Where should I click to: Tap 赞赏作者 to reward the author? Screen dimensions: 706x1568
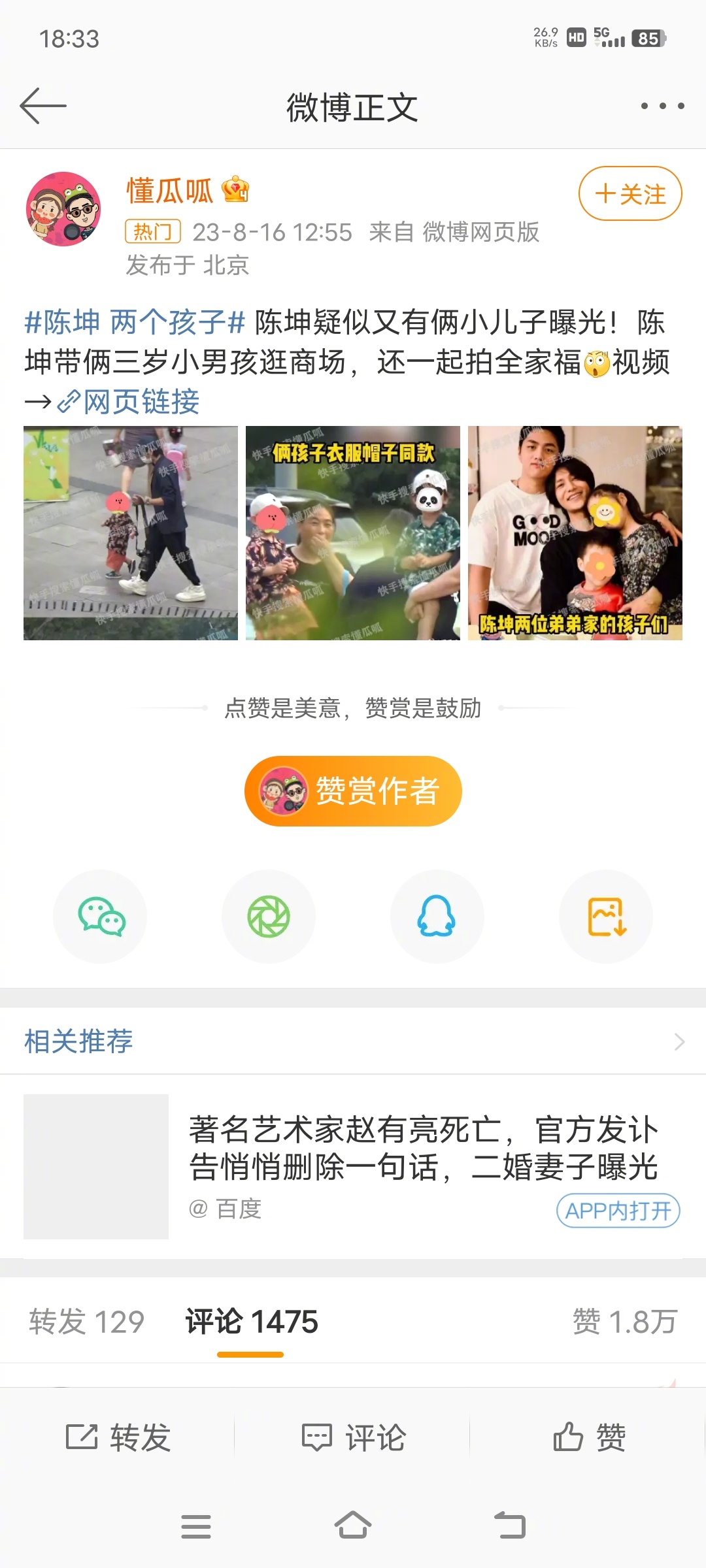pyautogui.click(x=353, y=790)
